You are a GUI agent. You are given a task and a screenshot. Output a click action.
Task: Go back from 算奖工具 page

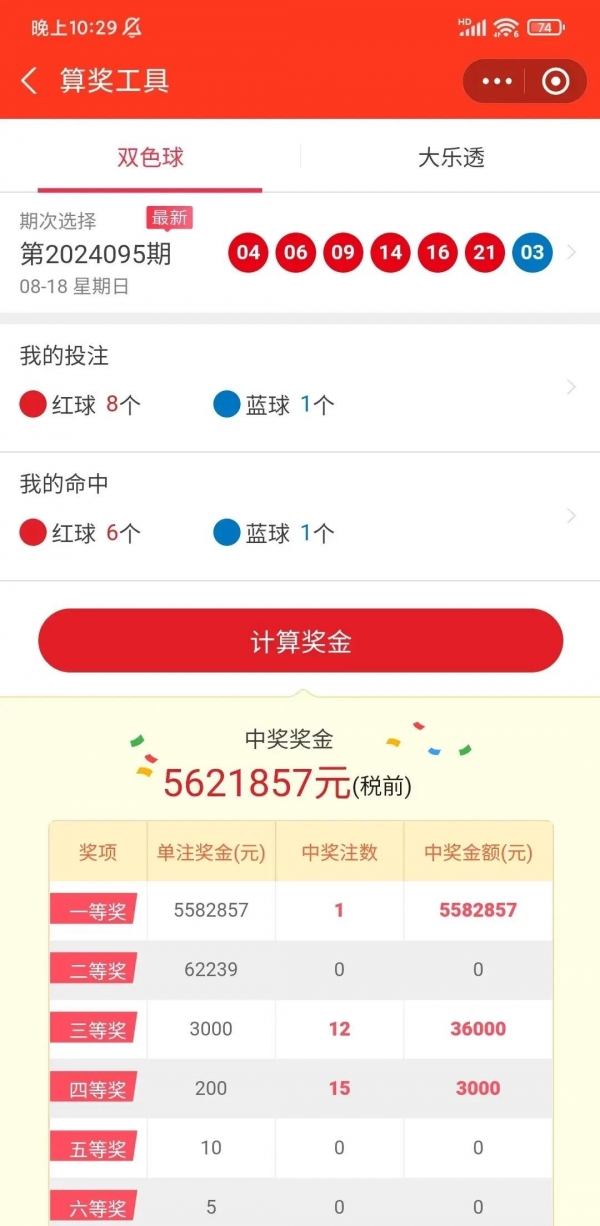29,81
